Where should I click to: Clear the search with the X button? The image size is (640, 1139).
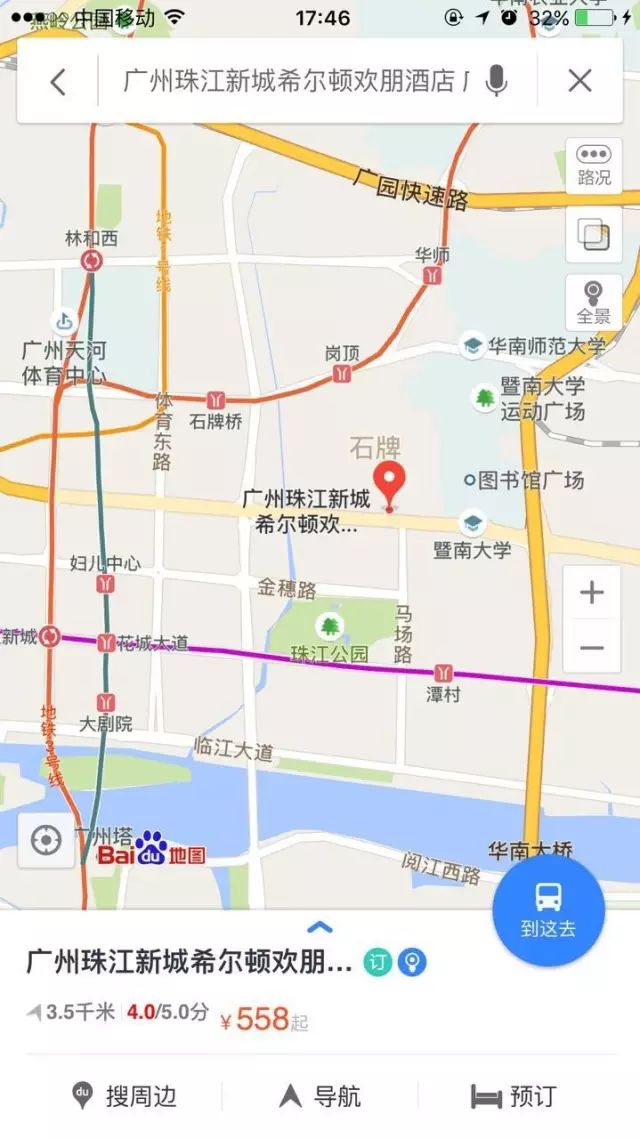[x=580, y=81]
